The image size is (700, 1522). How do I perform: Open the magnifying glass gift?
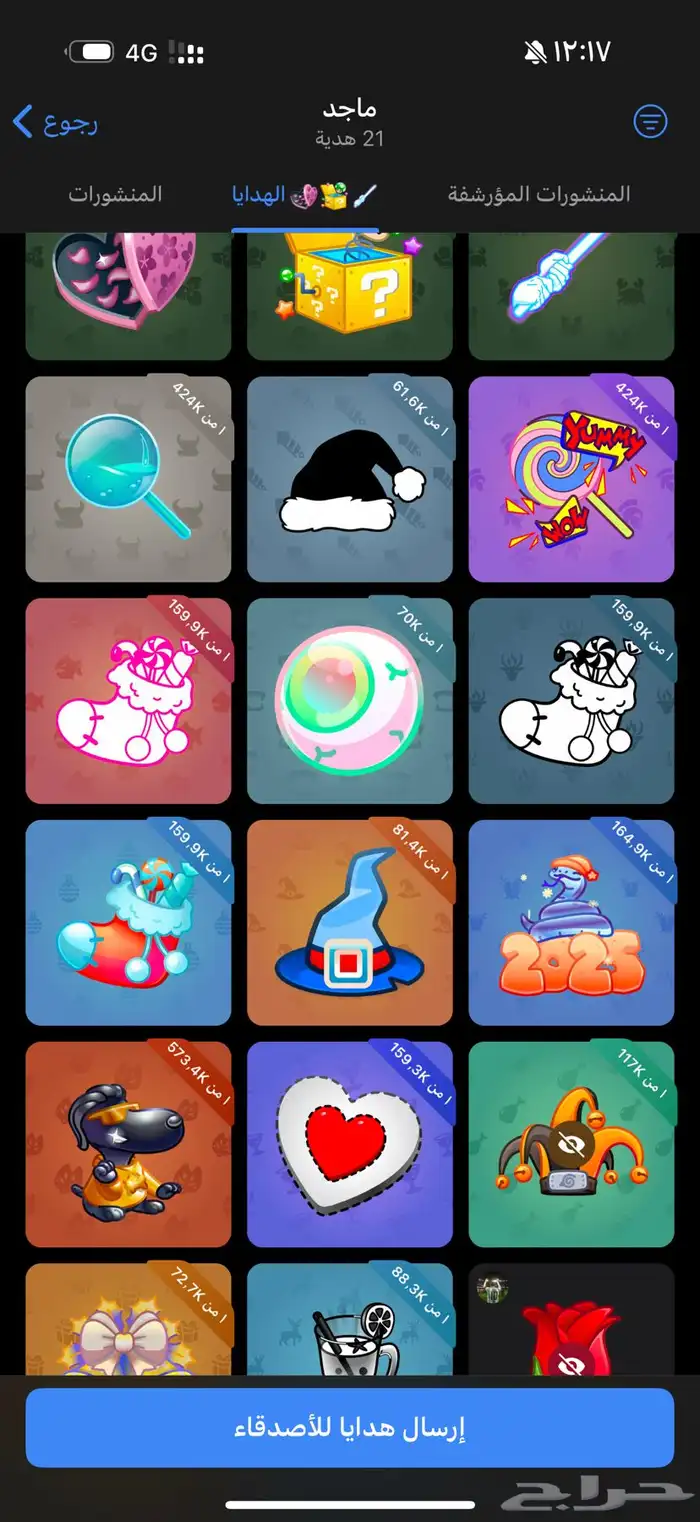click(128, 479)
